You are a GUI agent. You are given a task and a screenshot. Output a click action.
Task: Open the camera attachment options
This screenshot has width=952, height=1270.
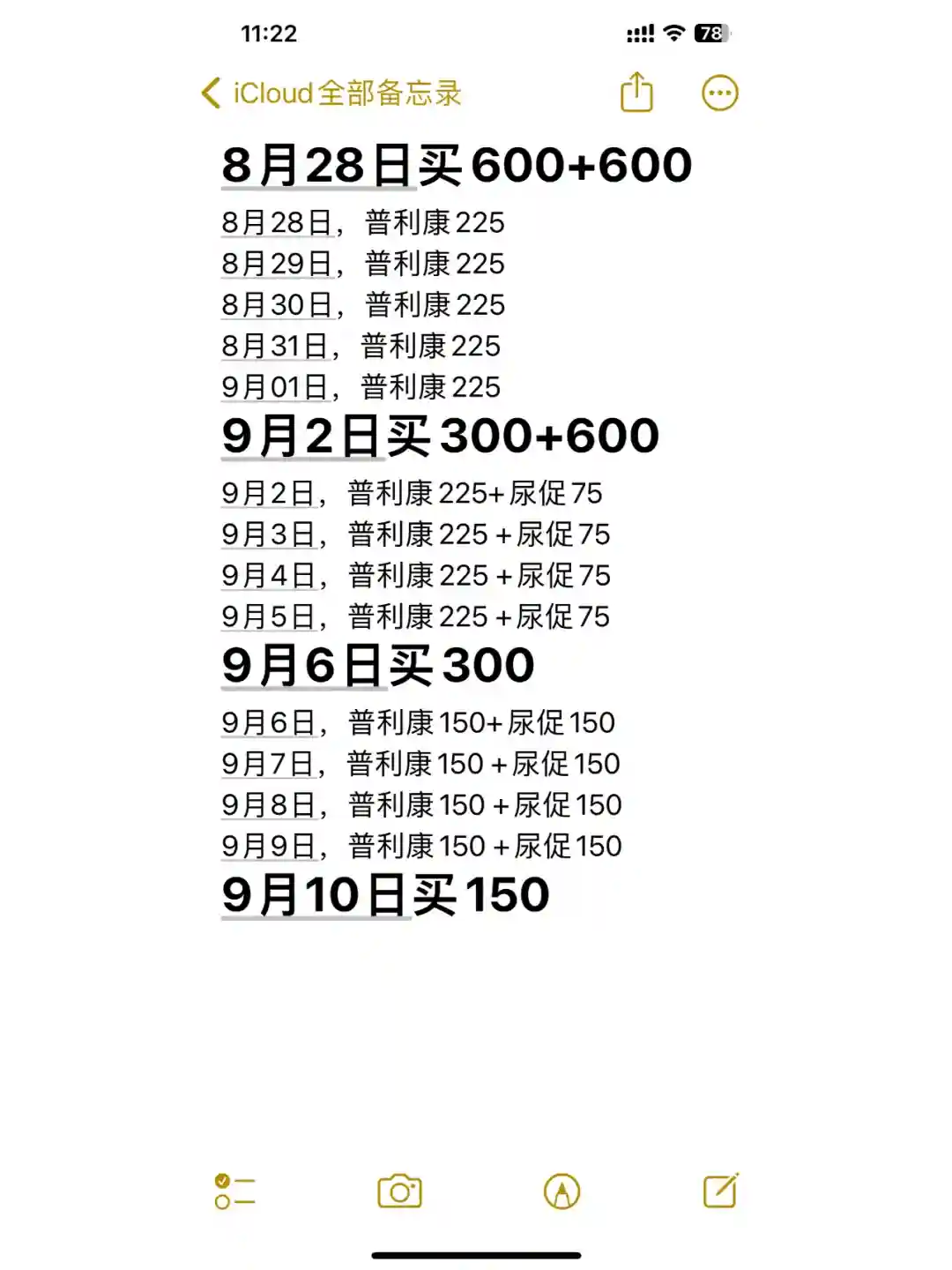pos(399,1192)
